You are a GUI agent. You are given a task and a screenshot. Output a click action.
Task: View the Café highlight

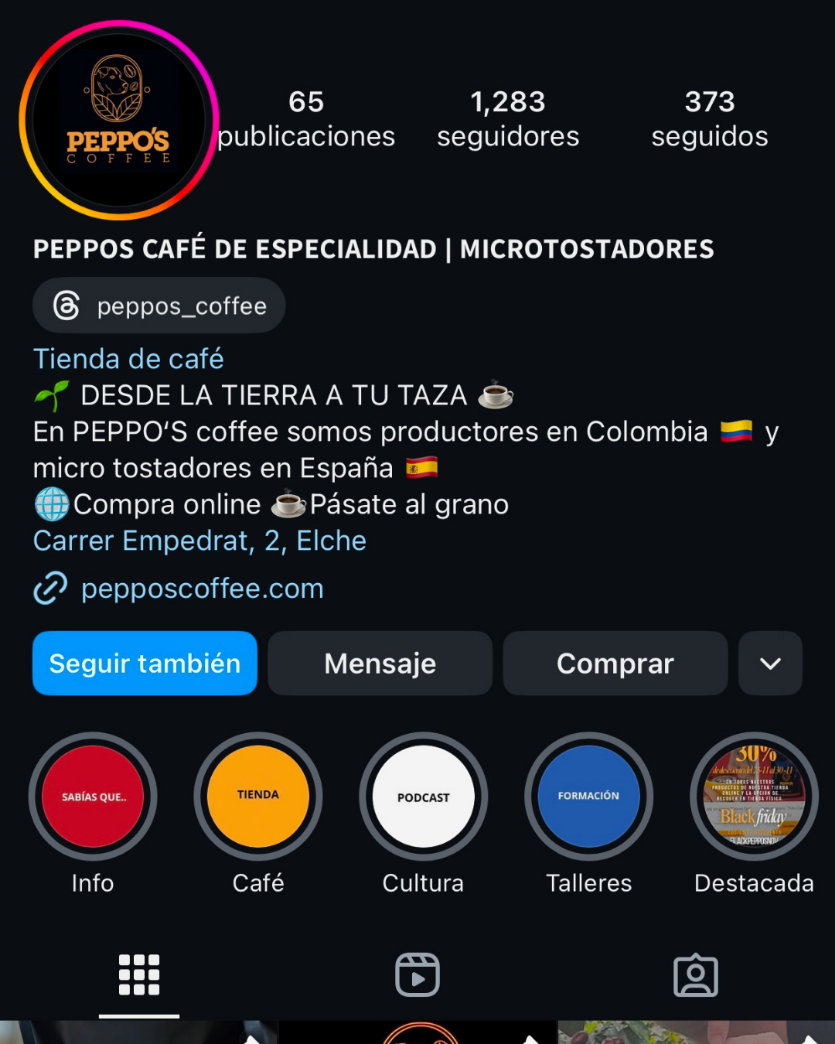tap(258, 797)
